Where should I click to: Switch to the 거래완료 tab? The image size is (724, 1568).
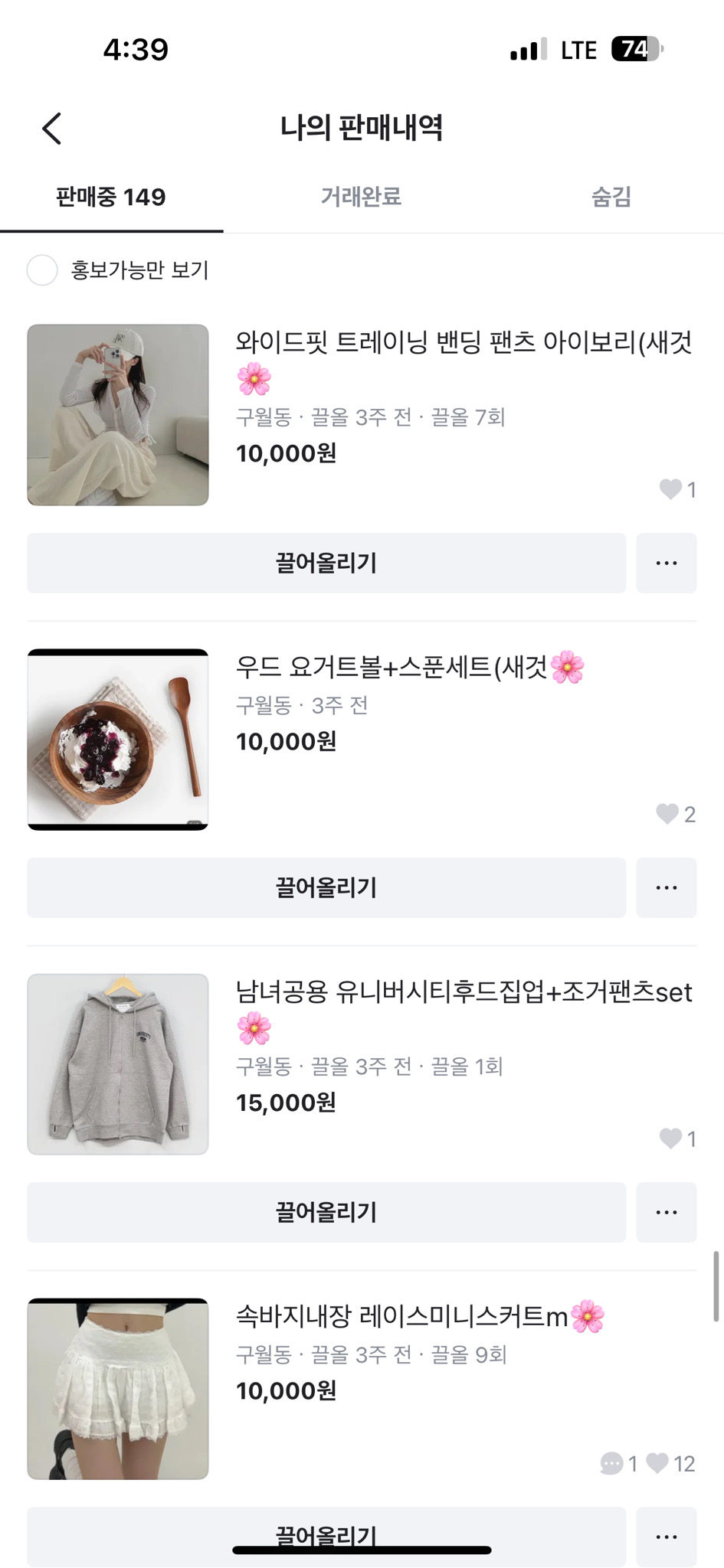[362, 197]
